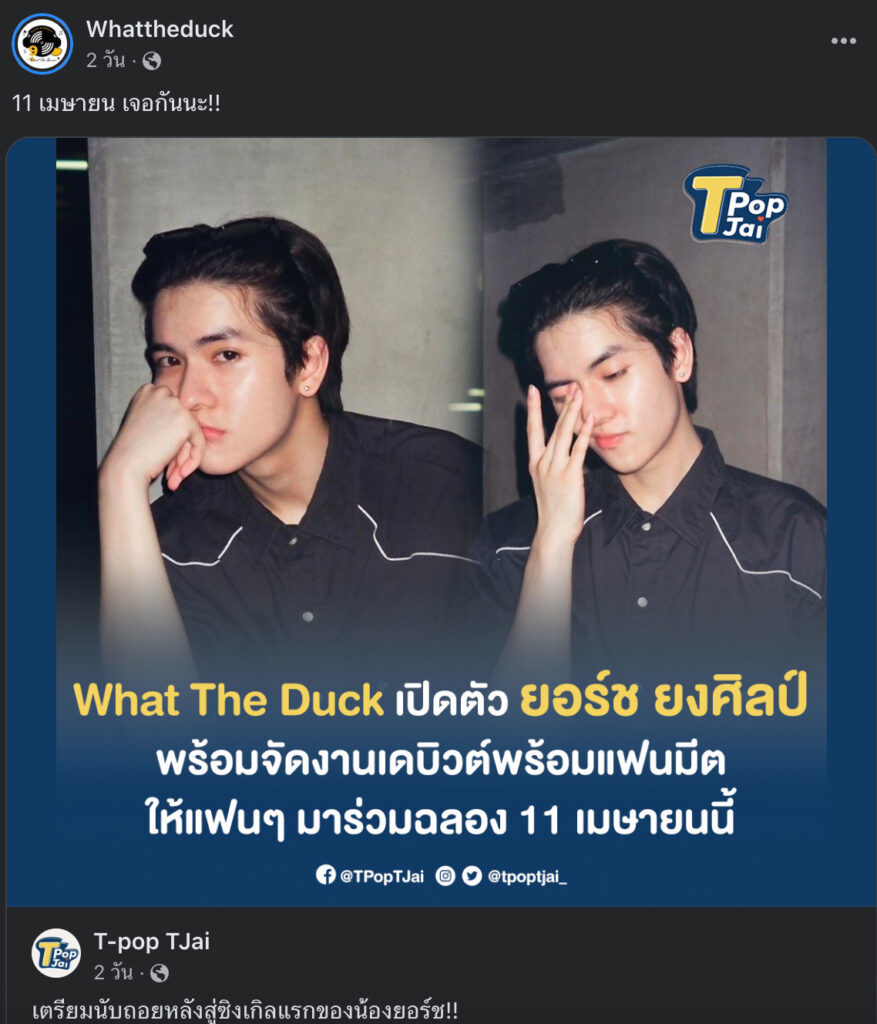Open the Whattheduck profile picture

[x=42, y=44]
